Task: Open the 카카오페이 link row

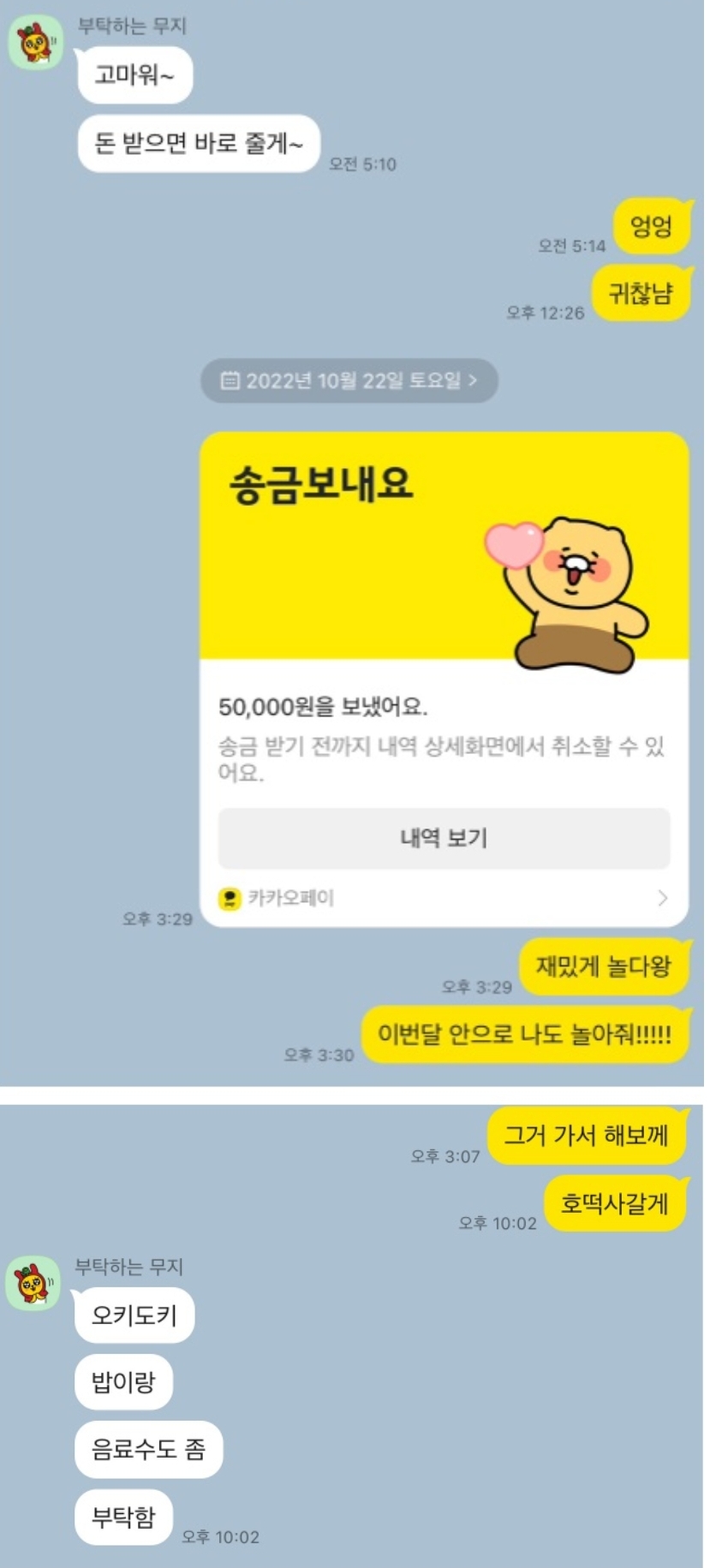Action: coord(444,898)
